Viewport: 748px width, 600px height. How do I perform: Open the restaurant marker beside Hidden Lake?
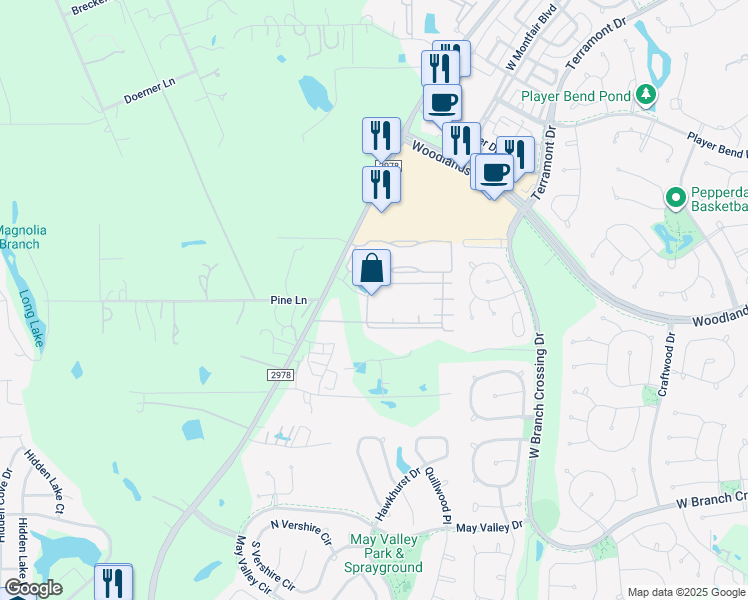[x=114, y=582]
